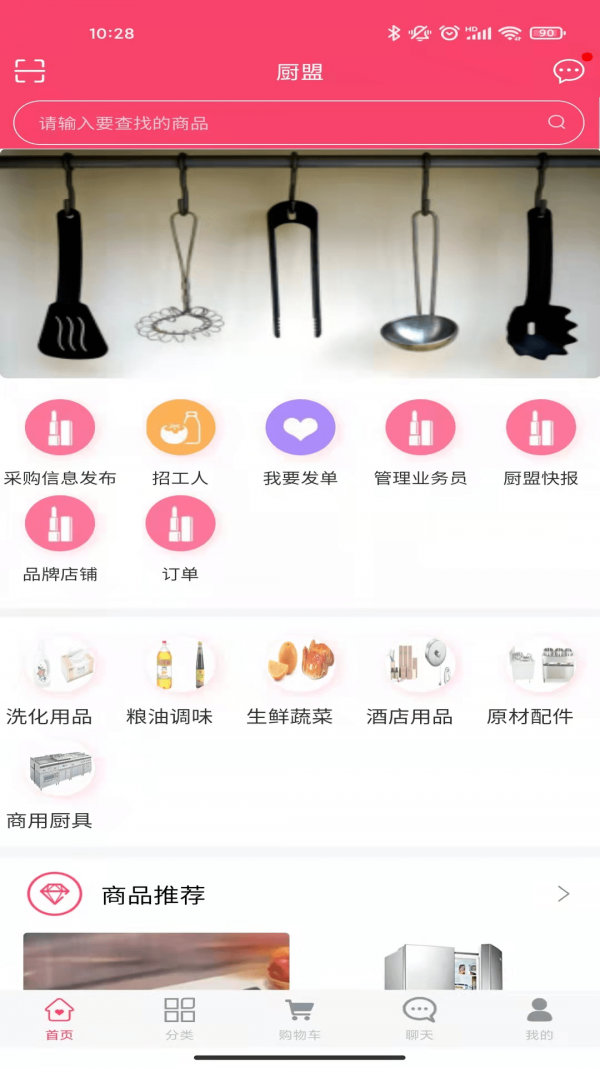This screenshot has height=1067, width=600.
Task: Switch to the 我的 tab
Action: [x=539, y=1019]
